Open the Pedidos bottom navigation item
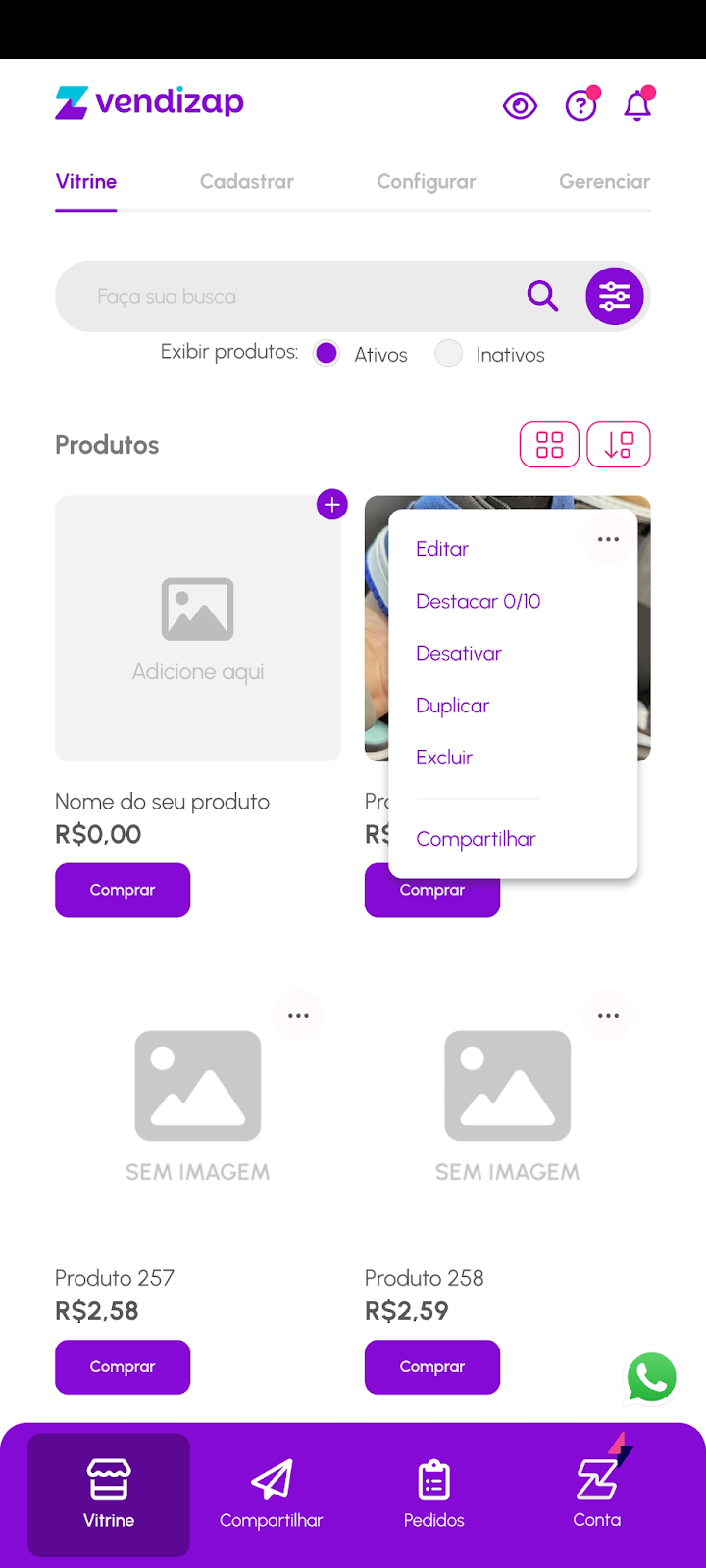The height and width of the screenshot is (1568, 706). 433,1494
